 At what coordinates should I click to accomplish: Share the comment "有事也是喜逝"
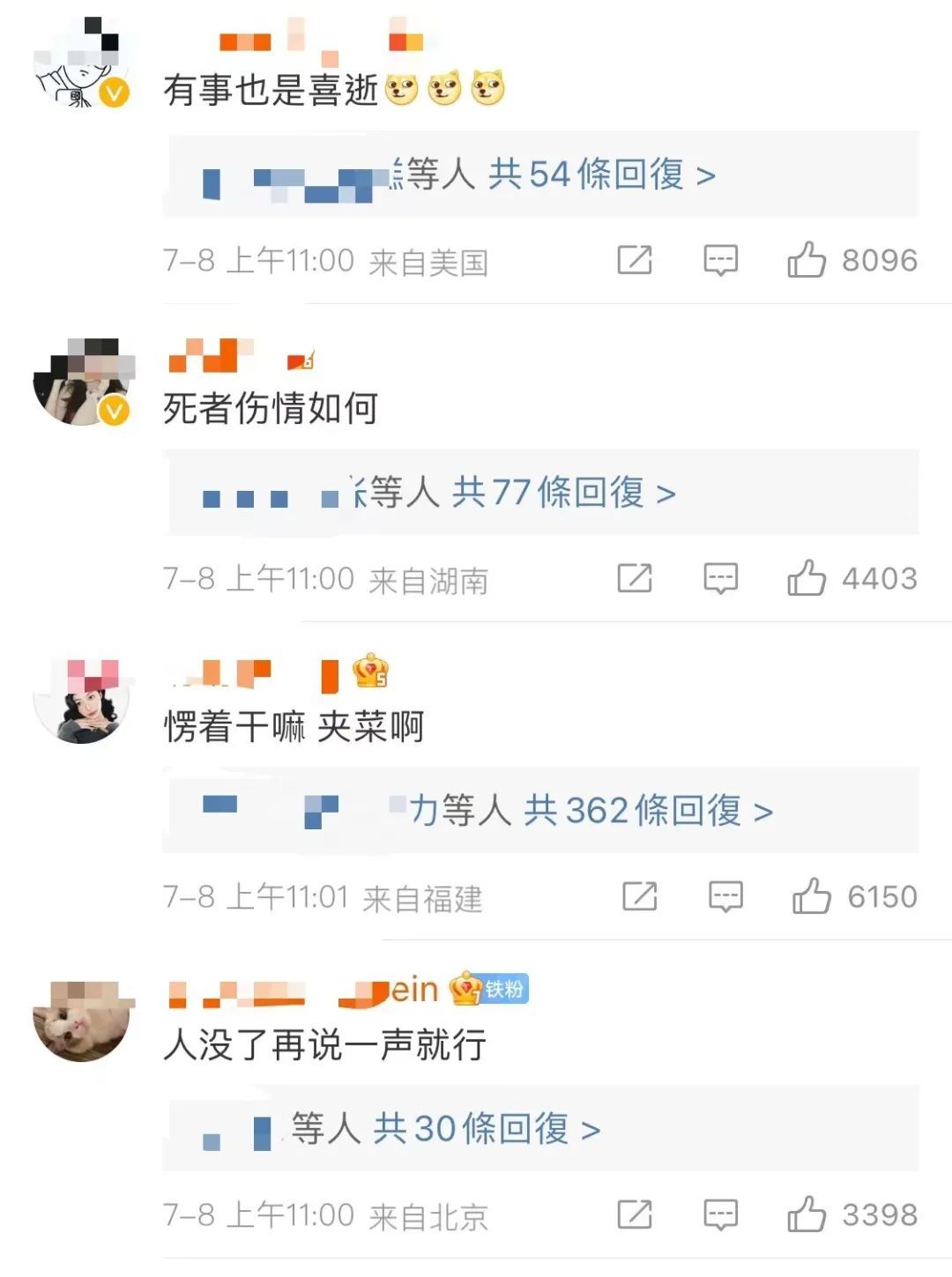tap(635, 260)
